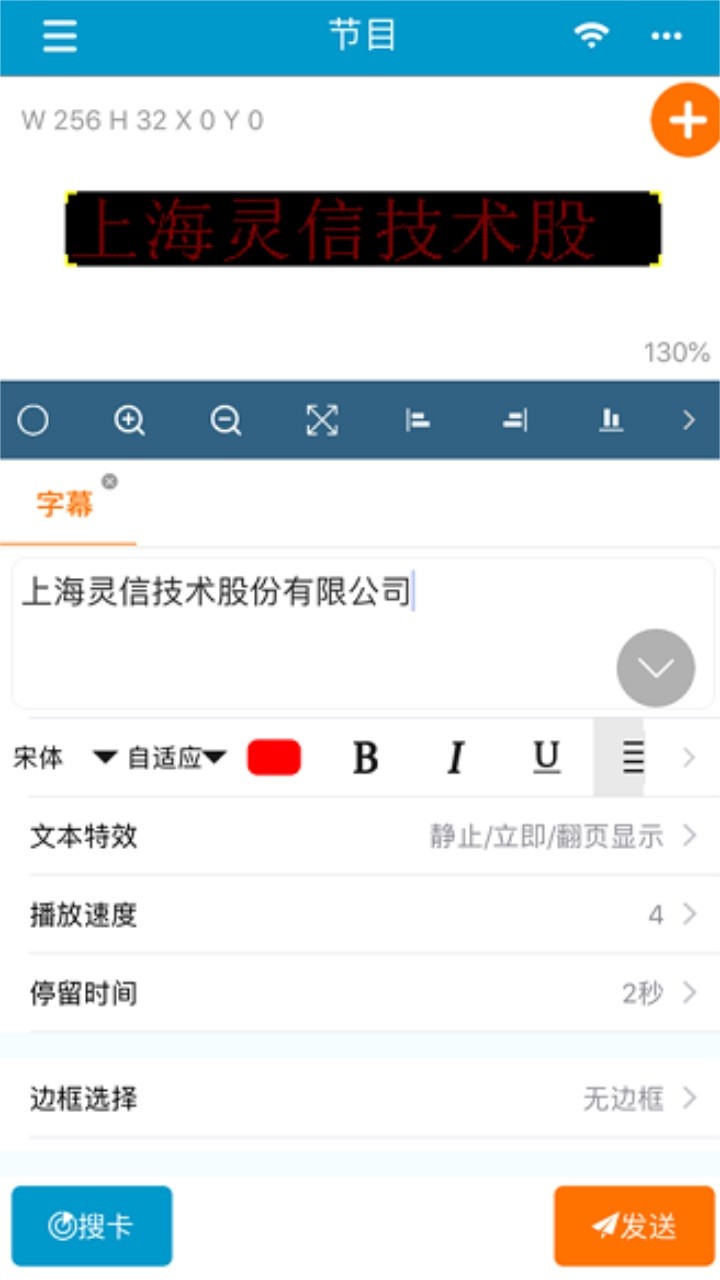Align the area to the left

(418, 421)
